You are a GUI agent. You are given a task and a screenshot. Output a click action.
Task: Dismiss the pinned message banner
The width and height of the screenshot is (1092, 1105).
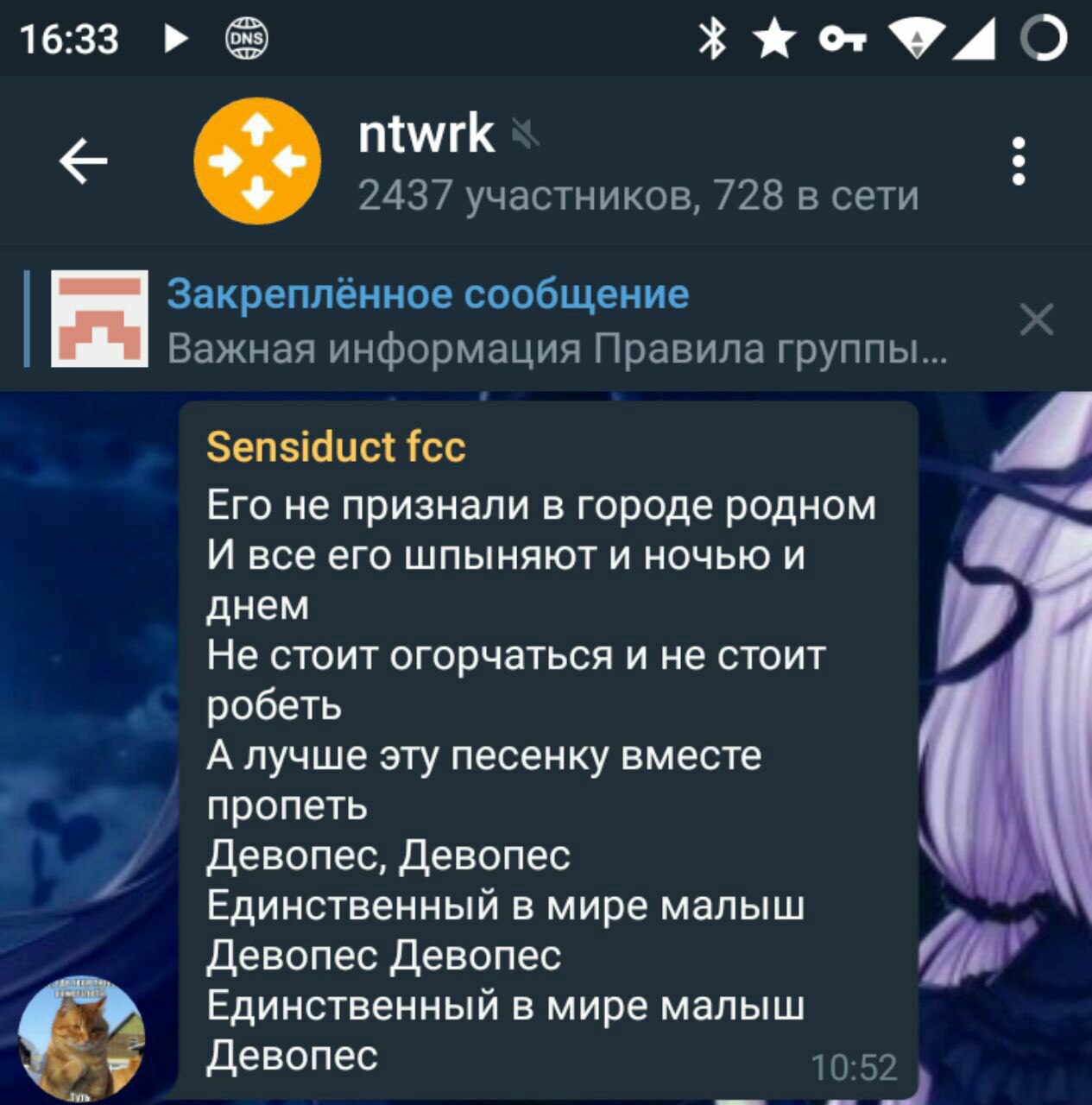1036,320
